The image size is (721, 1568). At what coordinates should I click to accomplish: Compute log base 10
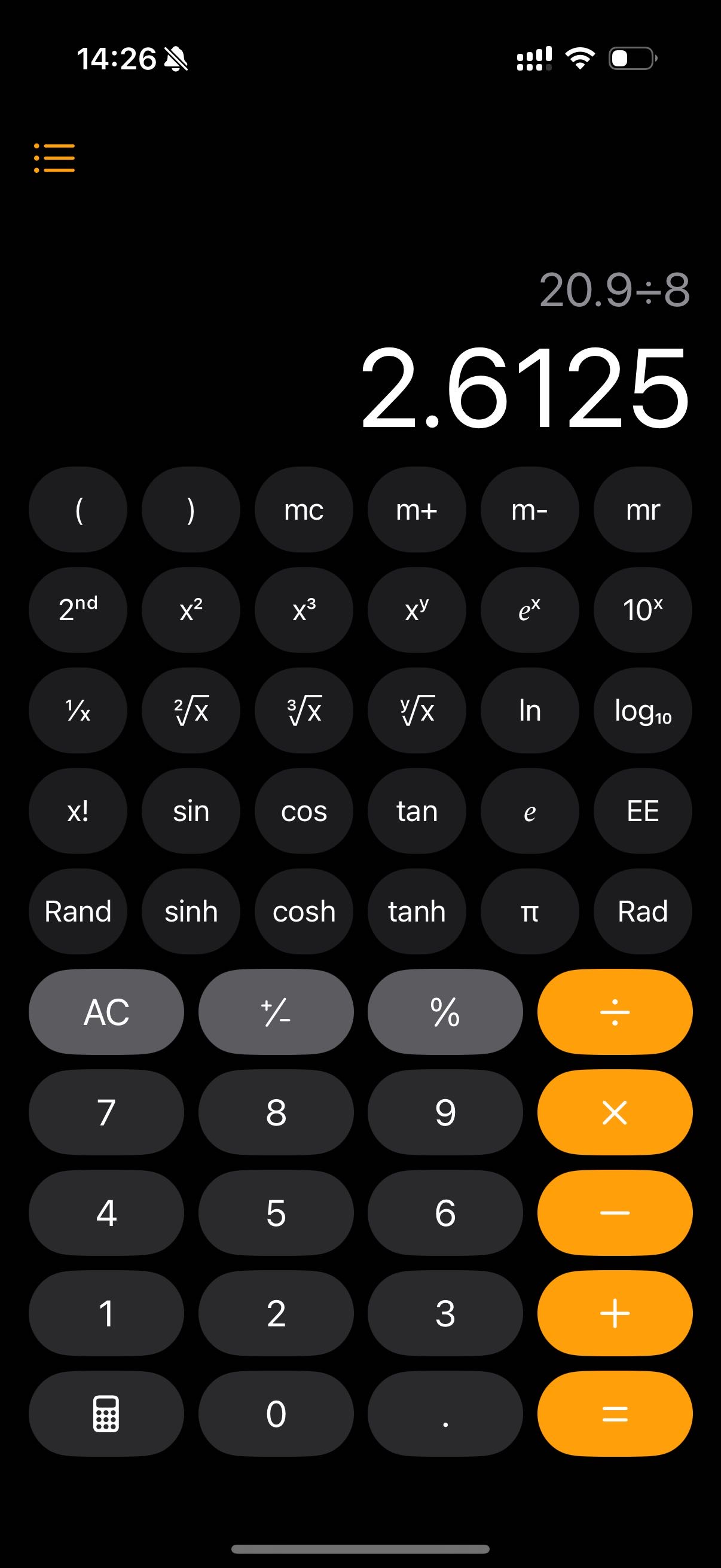(x=643, y=710)
